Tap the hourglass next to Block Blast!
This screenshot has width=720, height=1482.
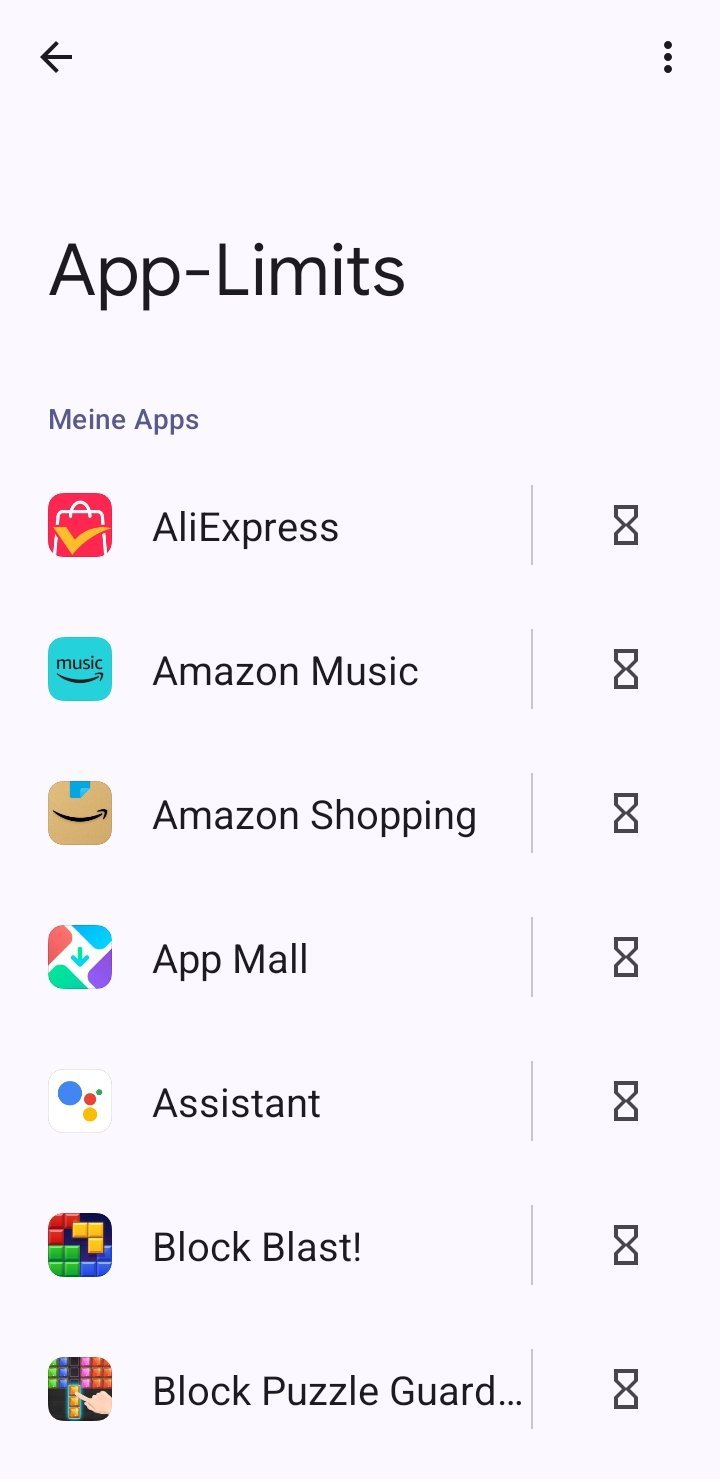626,1246
